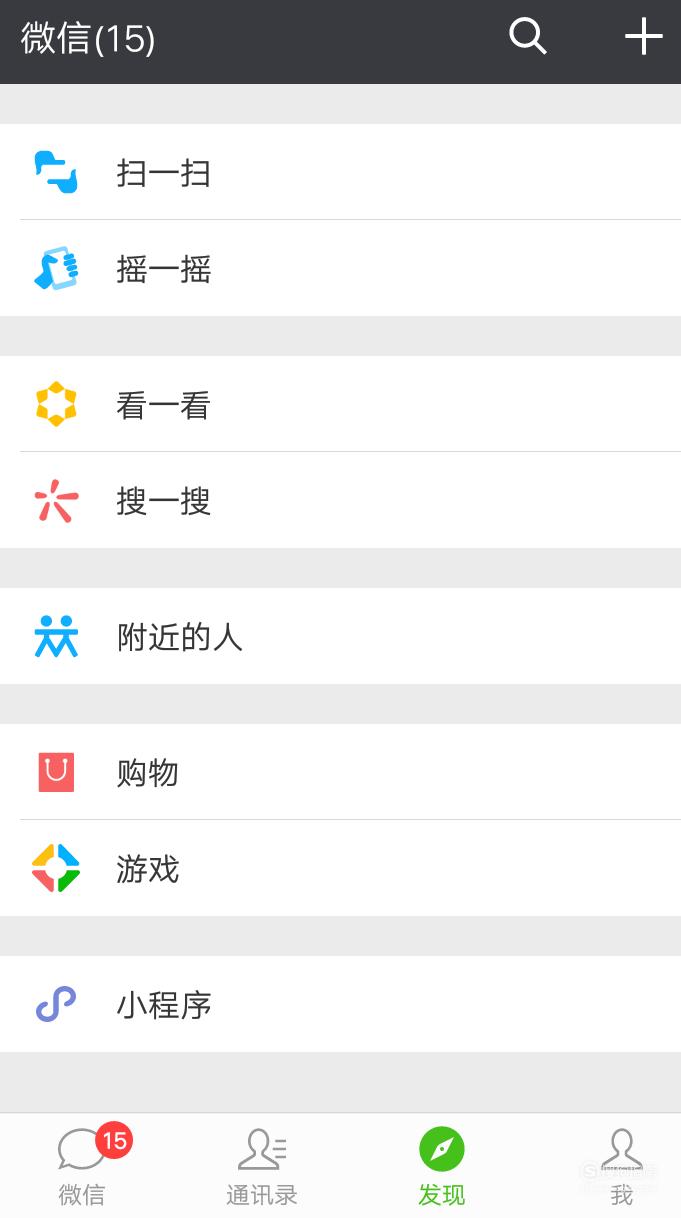
Task: Open 扫一扫 scanner
Action: coord(340,172)
